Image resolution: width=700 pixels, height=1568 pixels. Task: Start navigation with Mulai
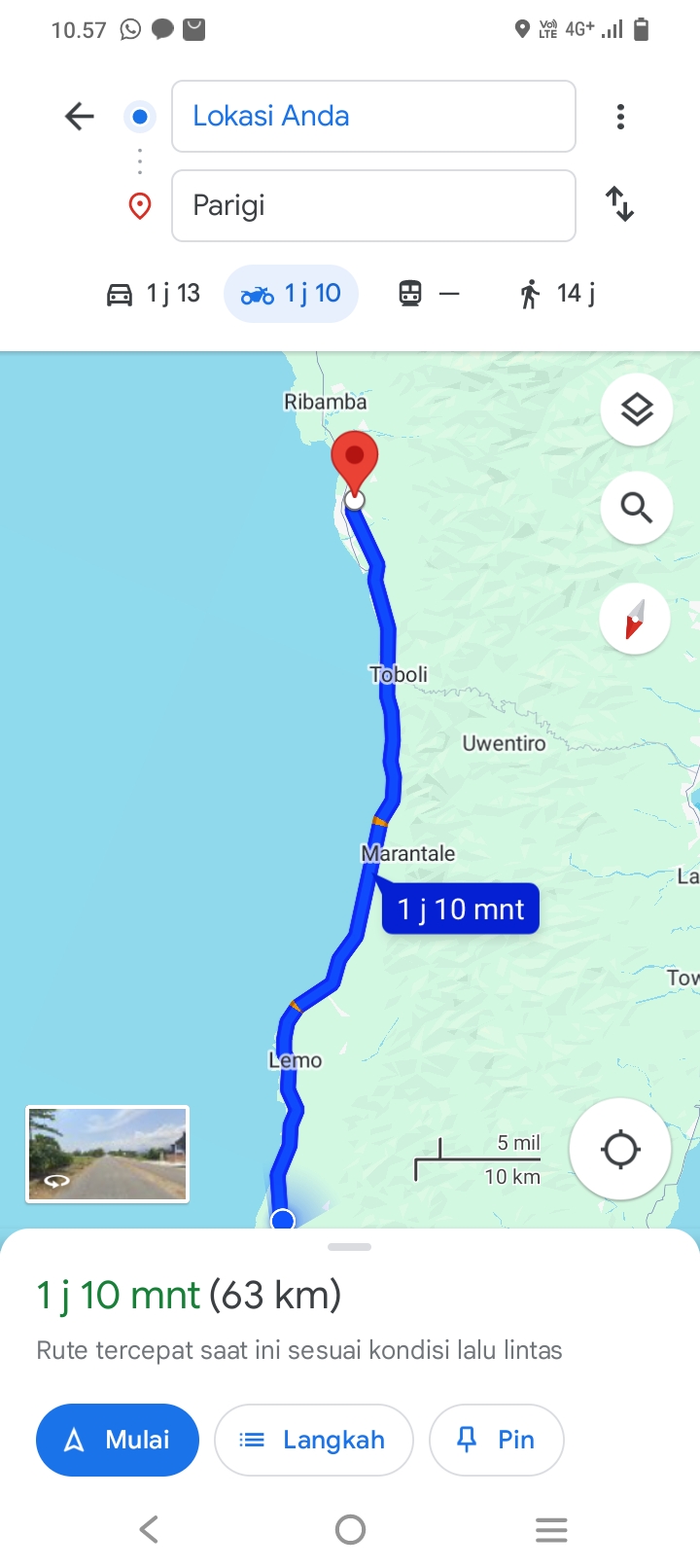coord(118,1440)
